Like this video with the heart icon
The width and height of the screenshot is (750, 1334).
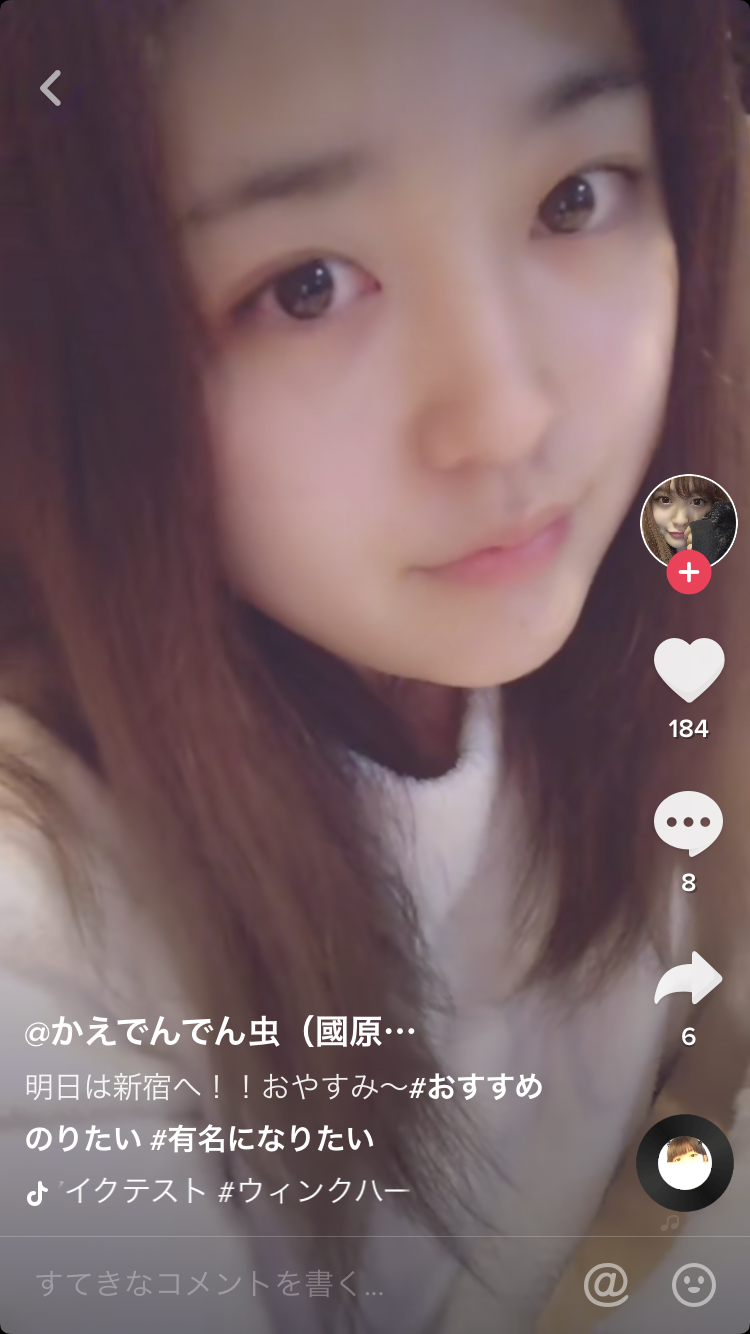pyautogui.click(x=688, y=669)
